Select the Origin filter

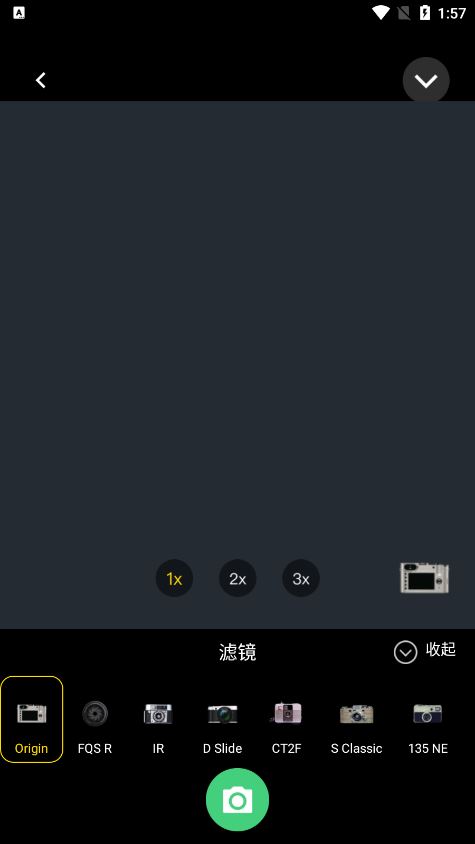(x=32, y=719)
